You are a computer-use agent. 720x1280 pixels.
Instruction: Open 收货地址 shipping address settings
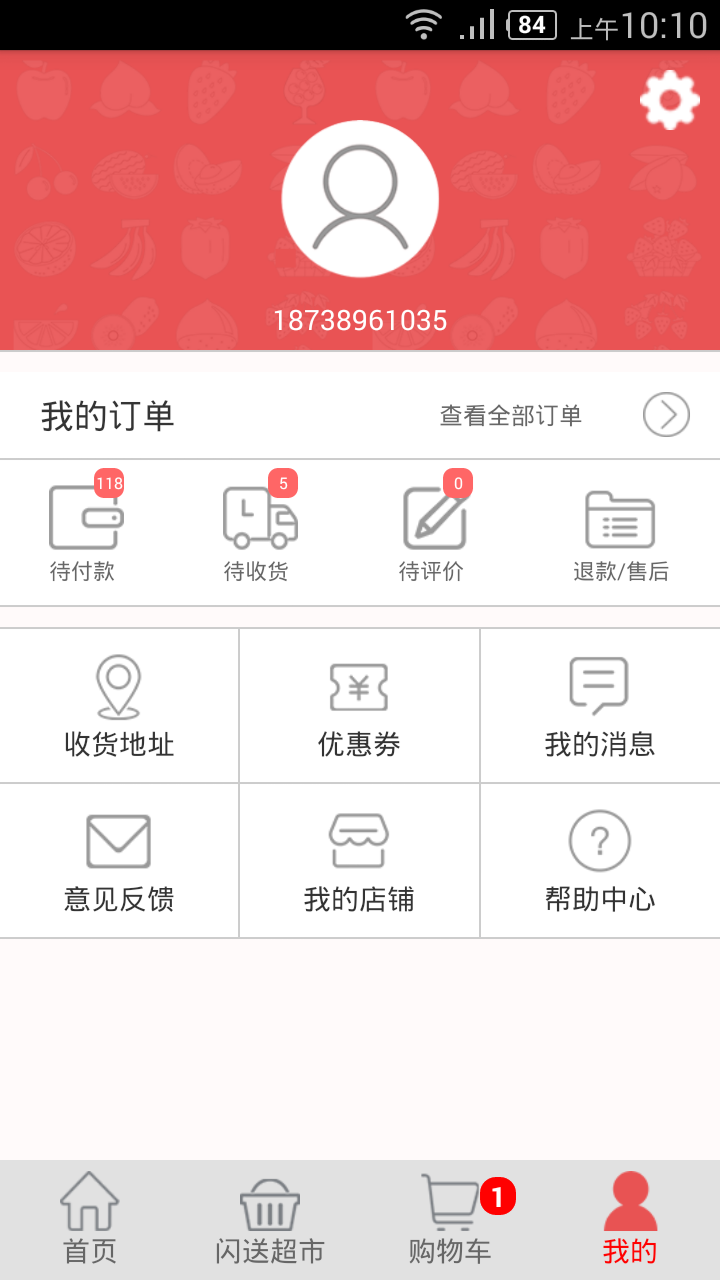pos(119,705)
